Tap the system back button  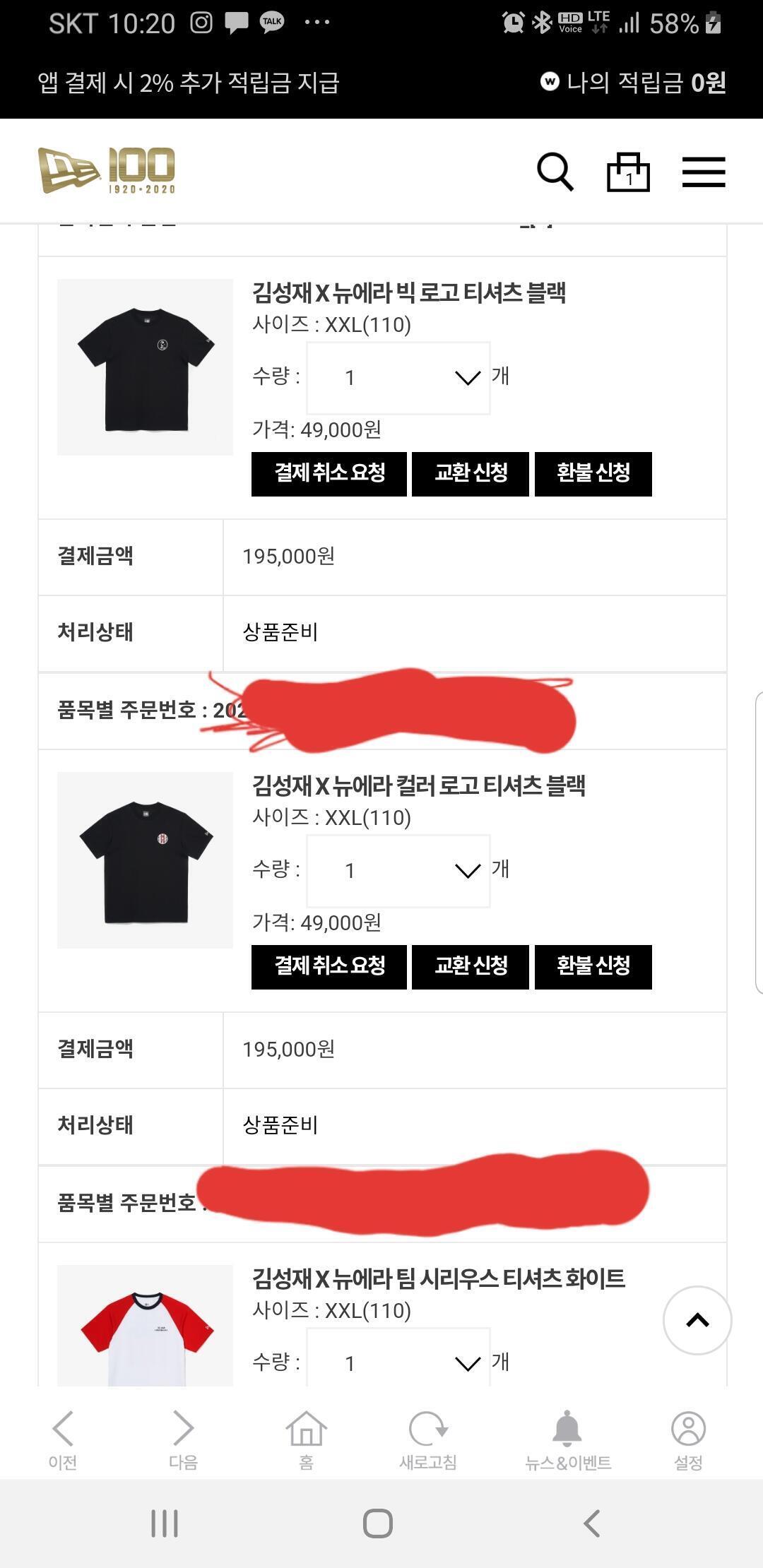(x=592, y=1524)
